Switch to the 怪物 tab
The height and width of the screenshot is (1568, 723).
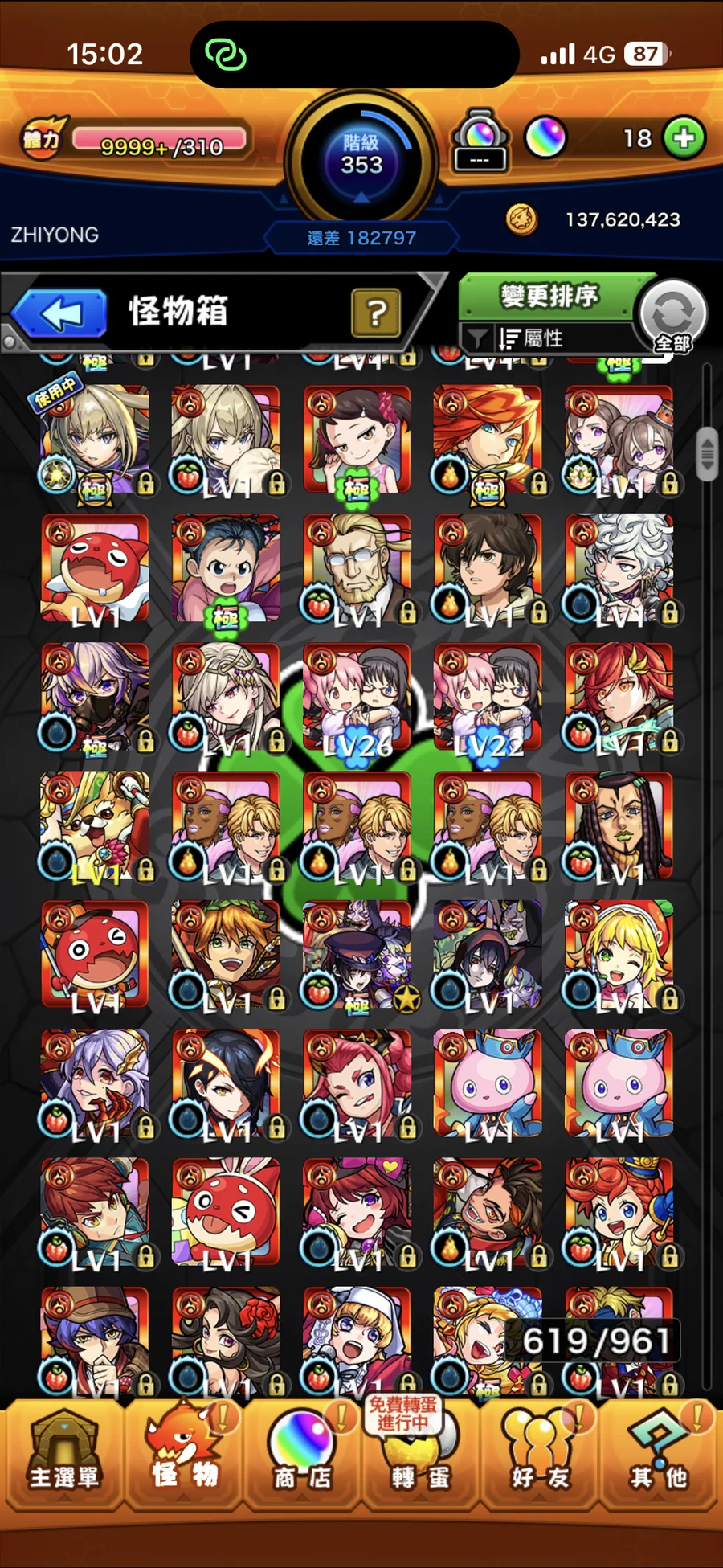click(x=184, y=1455)
